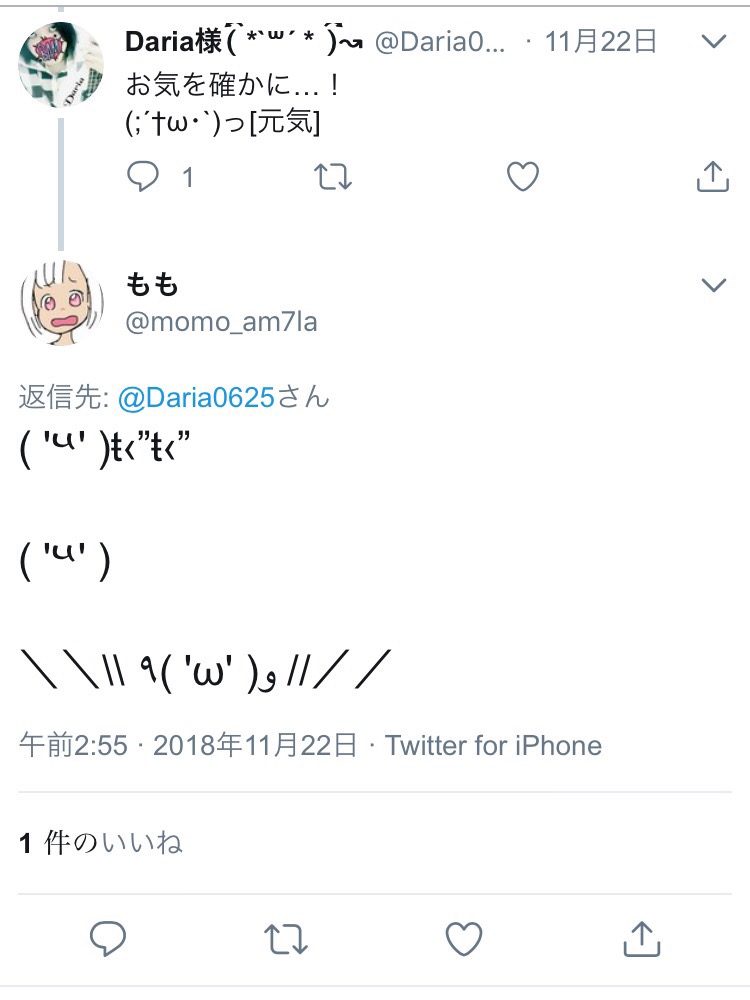Share もも's tweet
The width and height of the screenshot is (750, 1000).
click(x=641, y=939)
